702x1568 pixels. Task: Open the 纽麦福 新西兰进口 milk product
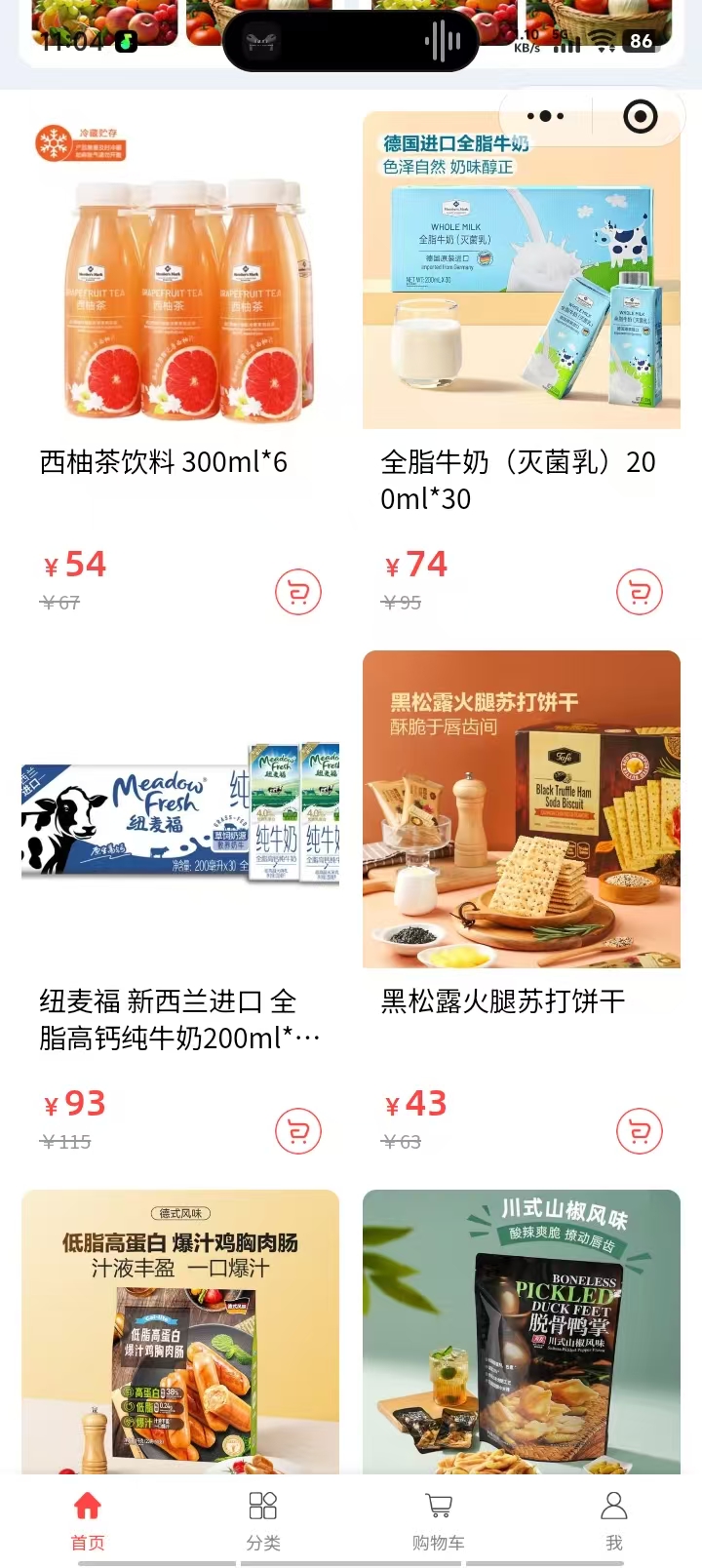[x=180, y=819]
